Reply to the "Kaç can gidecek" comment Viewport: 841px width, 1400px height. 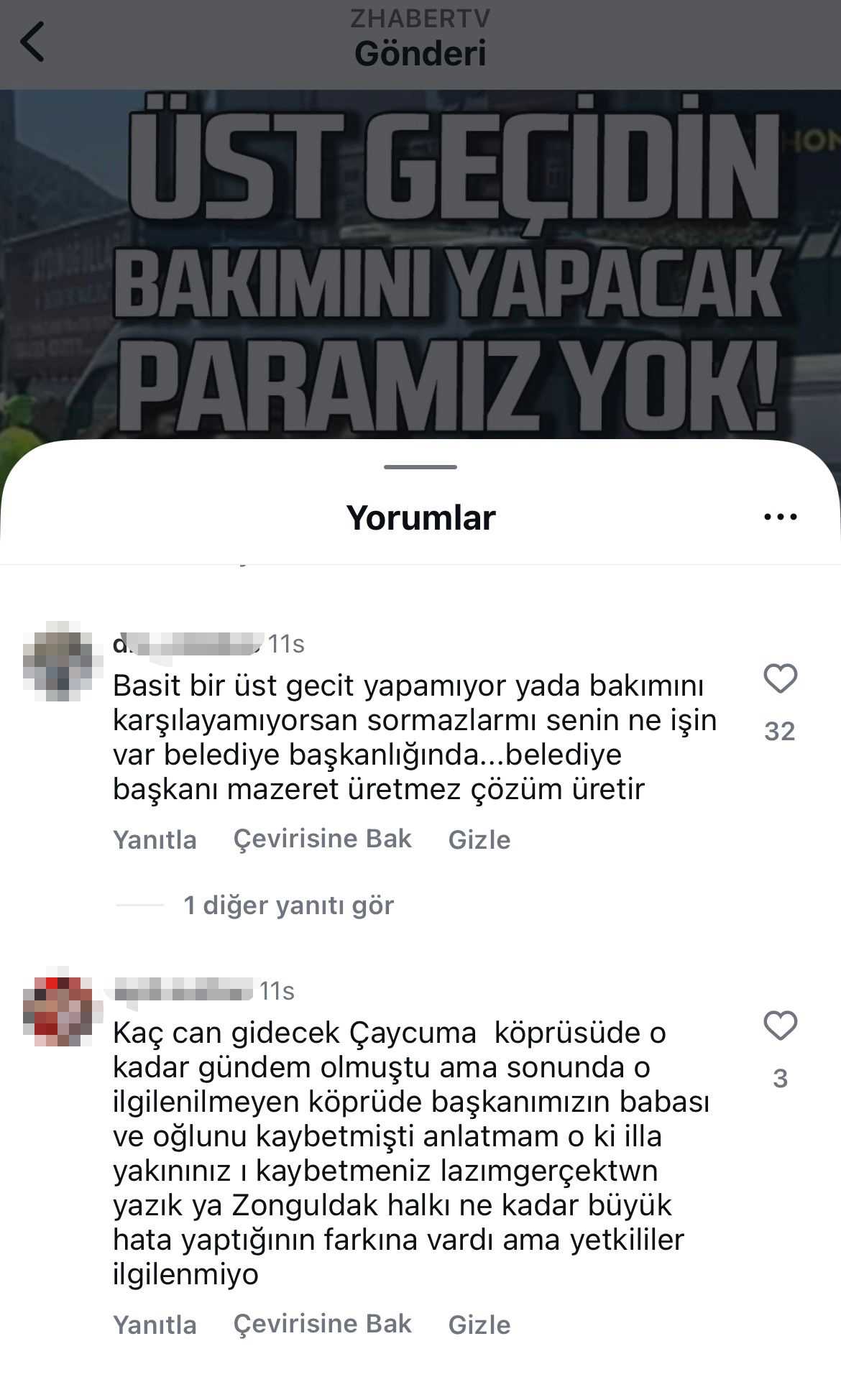155,1325
